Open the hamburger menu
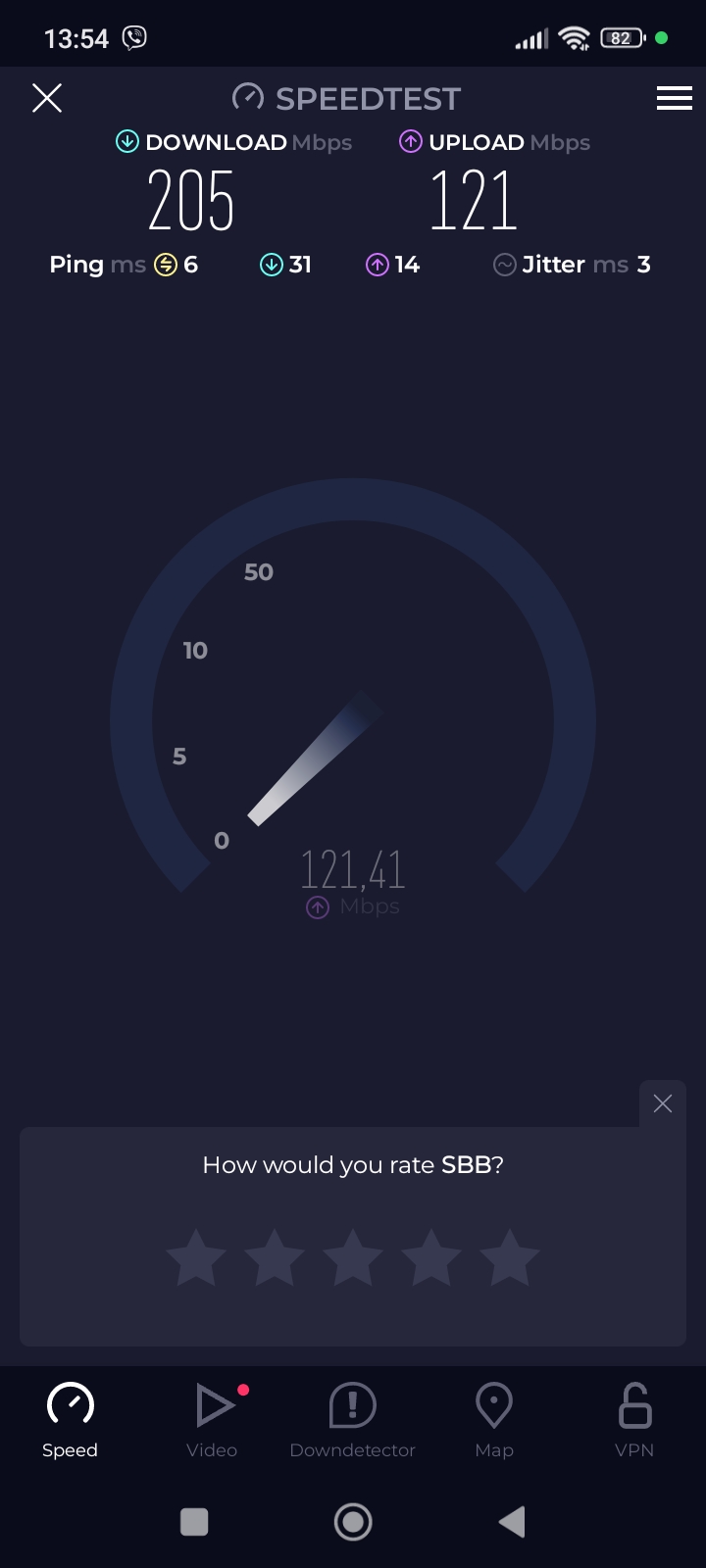 click(674, 98)
